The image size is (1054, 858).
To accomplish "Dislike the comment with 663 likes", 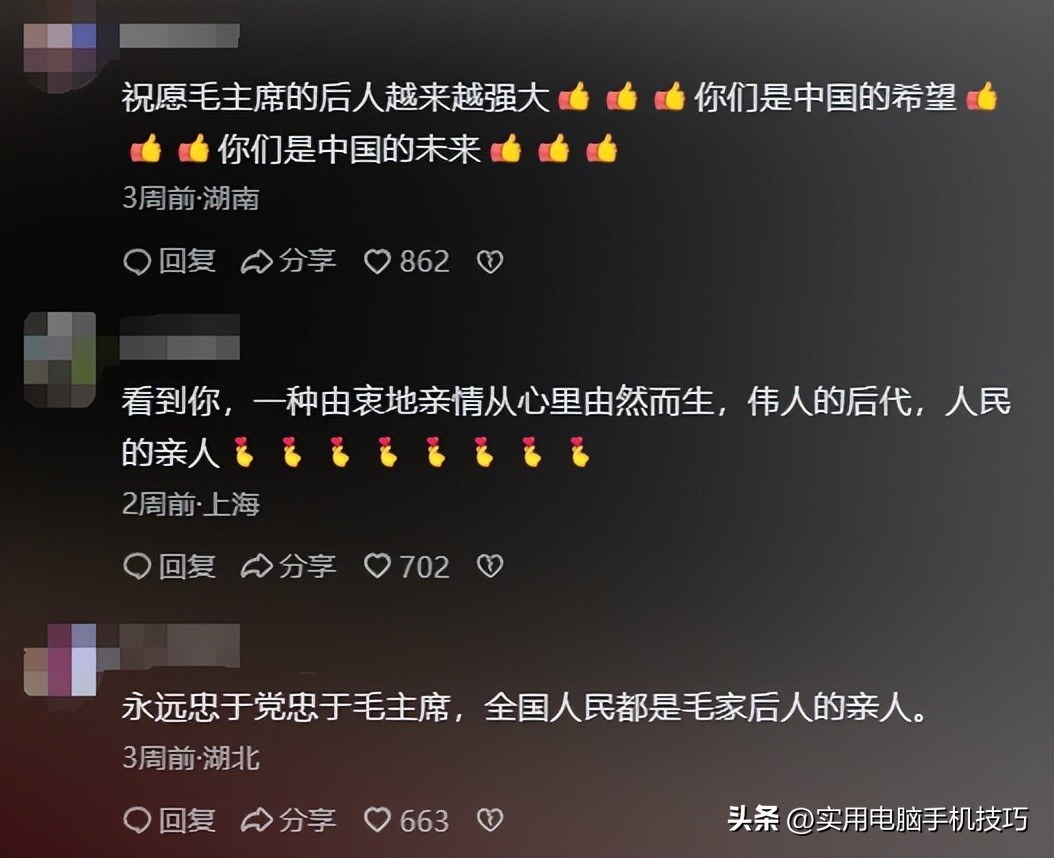I will tap(489, 821).
